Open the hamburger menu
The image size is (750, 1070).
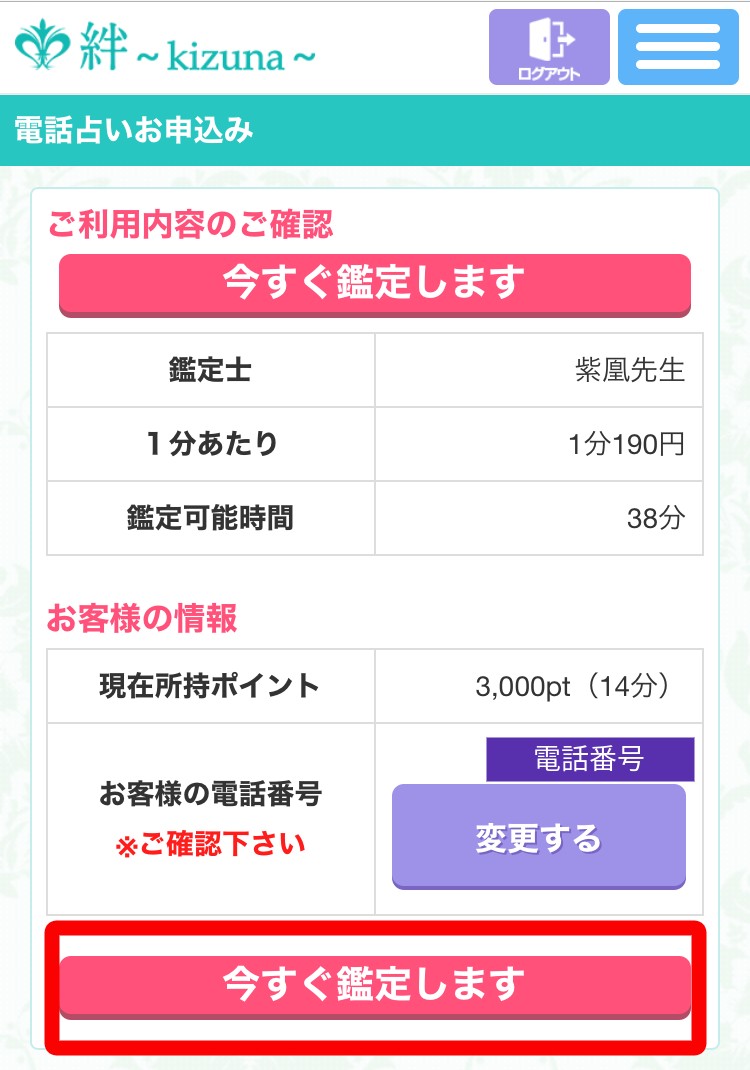tap(677, 47)
